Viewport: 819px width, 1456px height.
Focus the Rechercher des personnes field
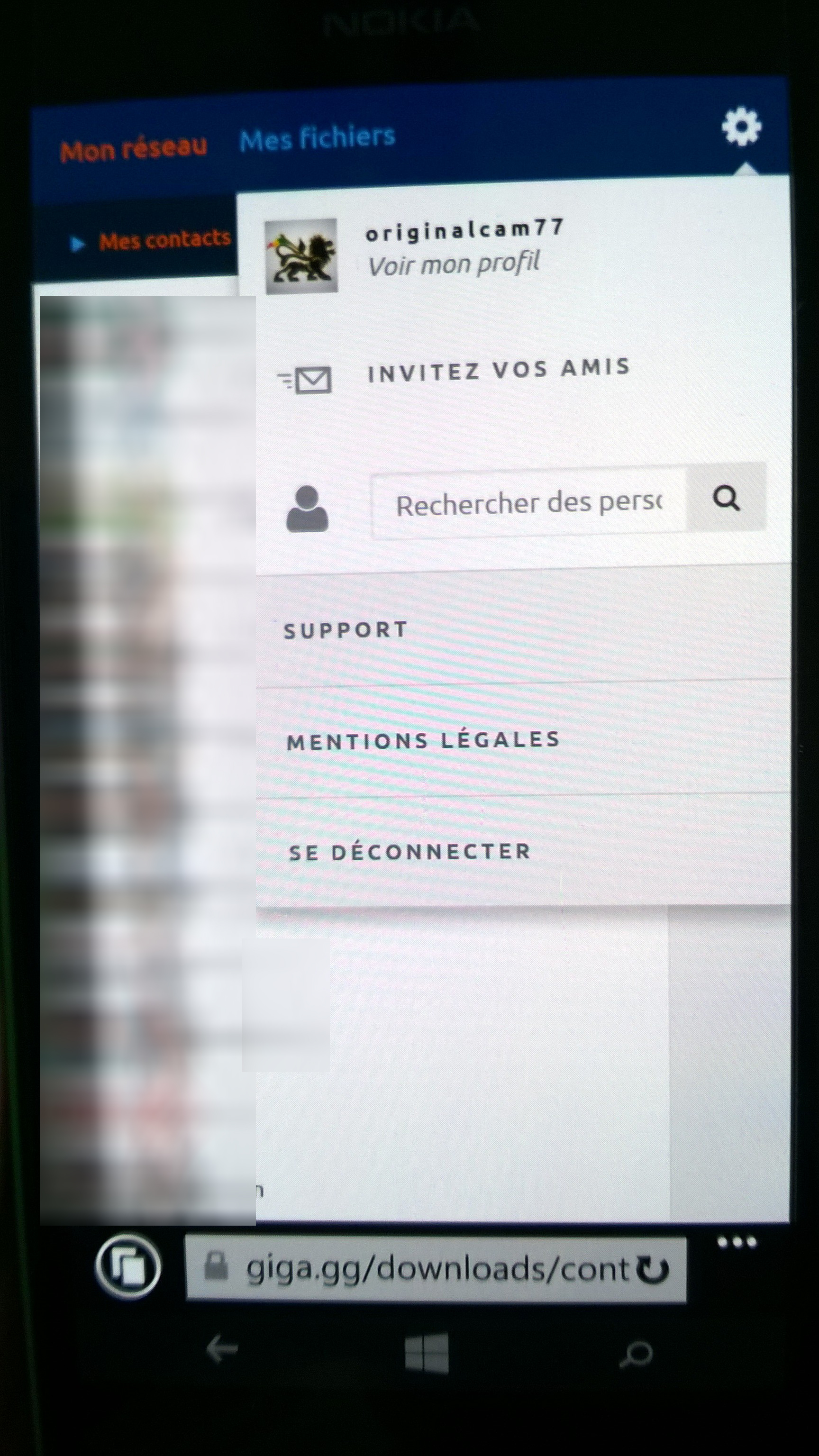[x=529, y=503]
